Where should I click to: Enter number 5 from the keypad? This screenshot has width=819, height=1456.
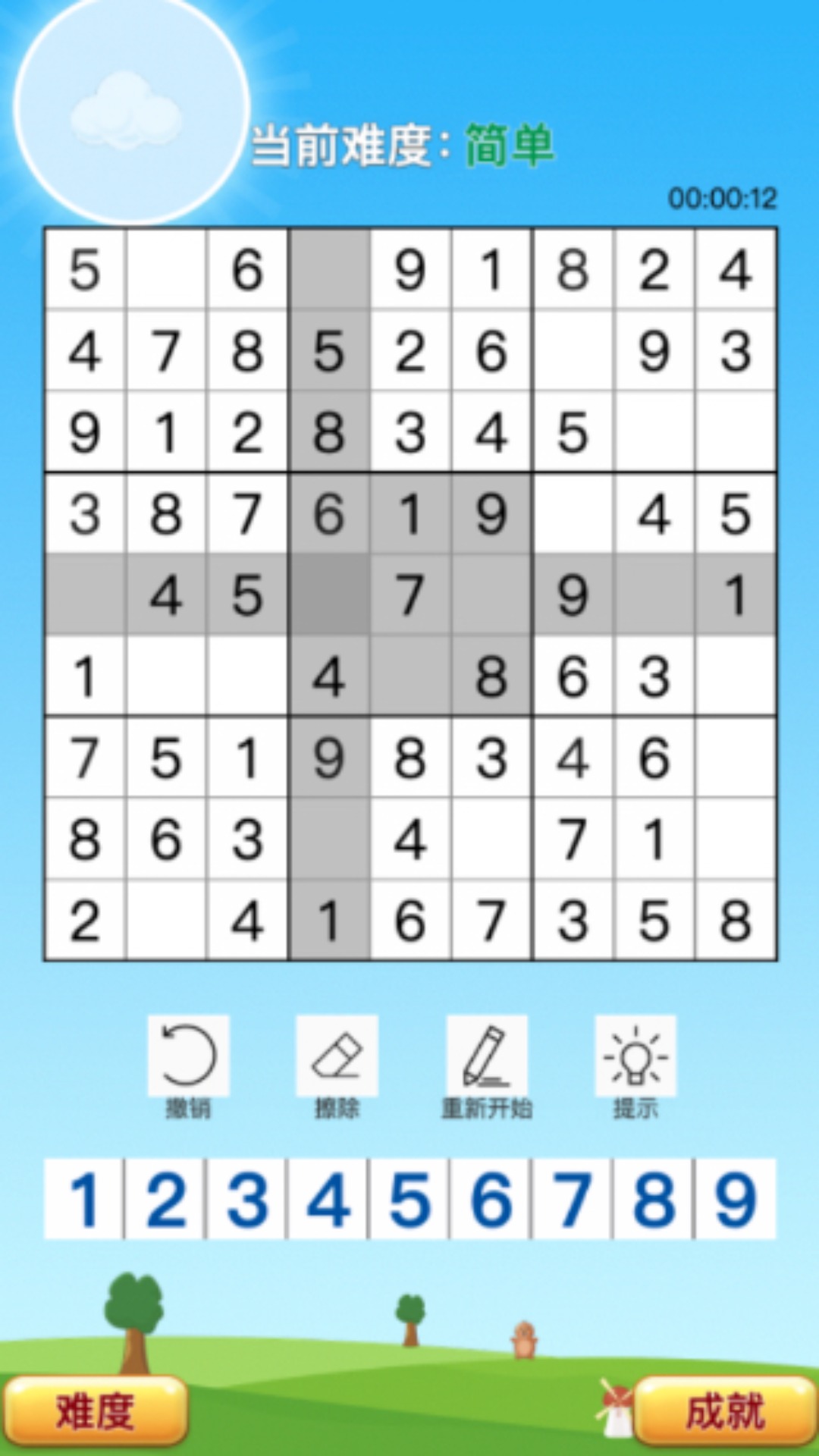tap(410, 1199)
